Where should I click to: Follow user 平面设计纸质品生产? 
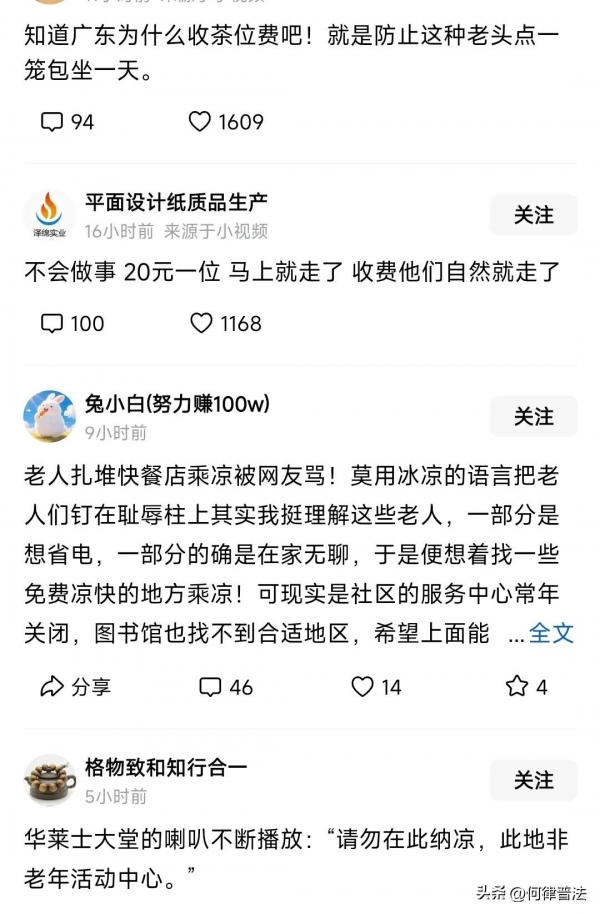(533, 215)
